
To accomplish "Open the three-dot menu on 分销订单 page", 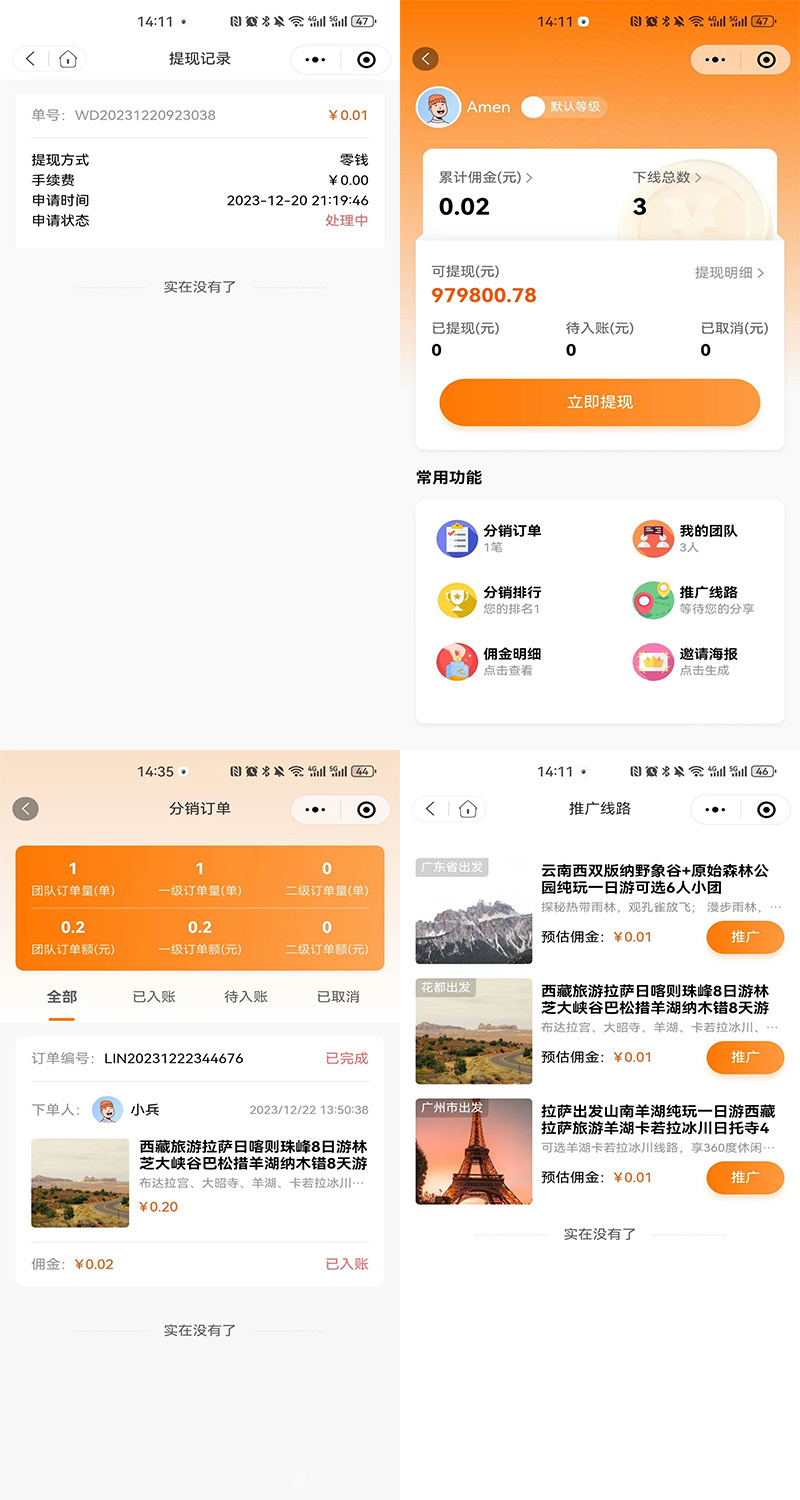I will click(315, 809).
